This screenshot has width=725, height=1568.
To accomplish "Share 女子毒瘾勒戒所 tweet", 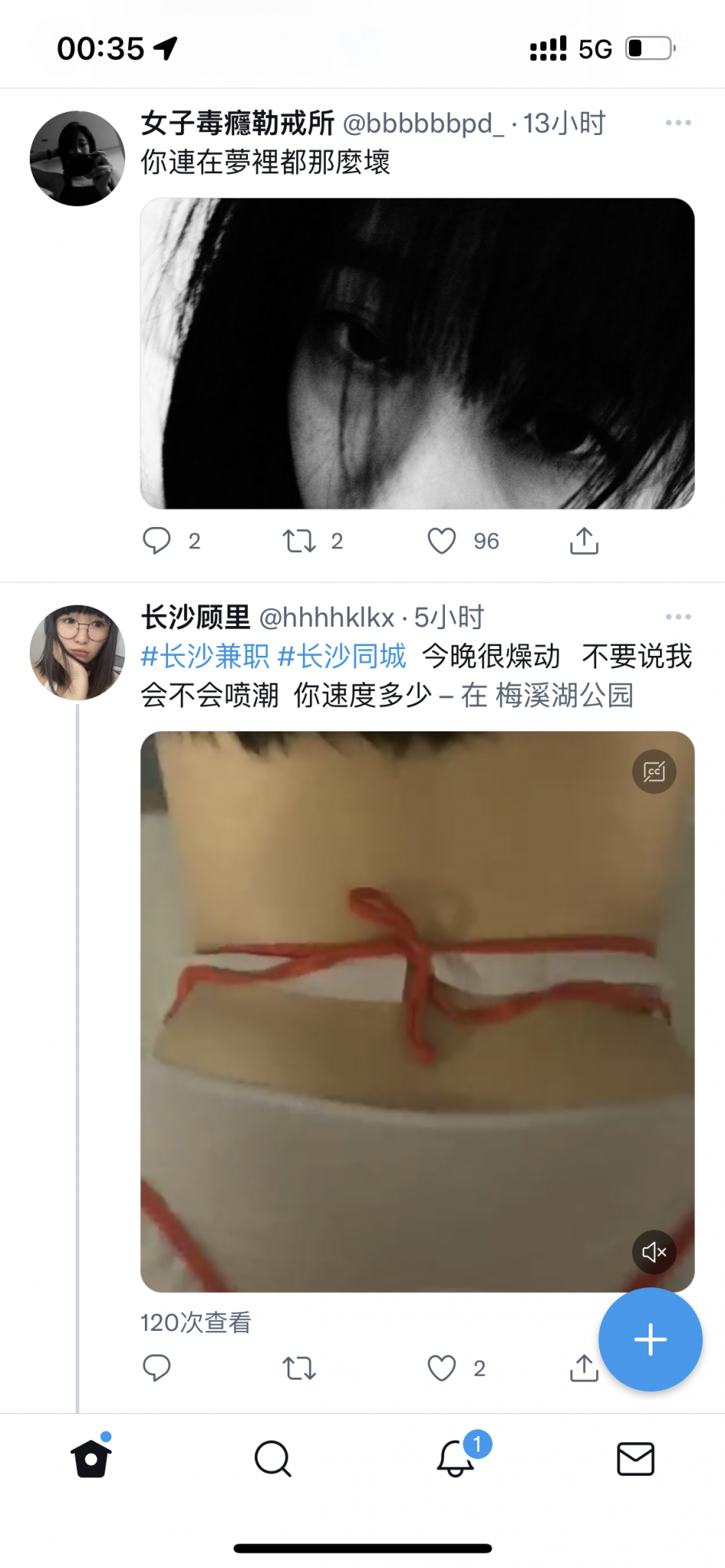I will [584, 541].
